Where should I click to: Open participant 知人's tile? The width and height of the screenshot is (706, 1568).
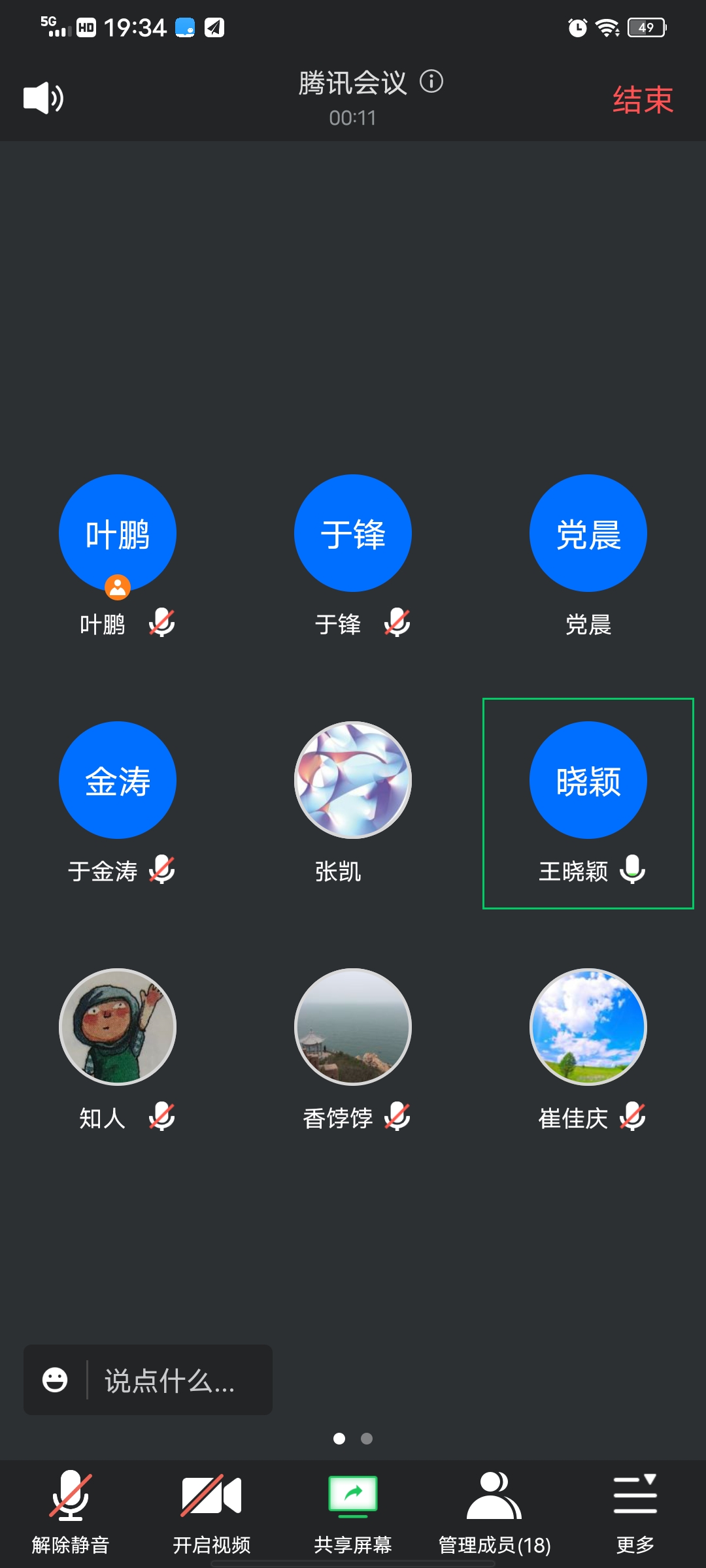pos(118,1027)
